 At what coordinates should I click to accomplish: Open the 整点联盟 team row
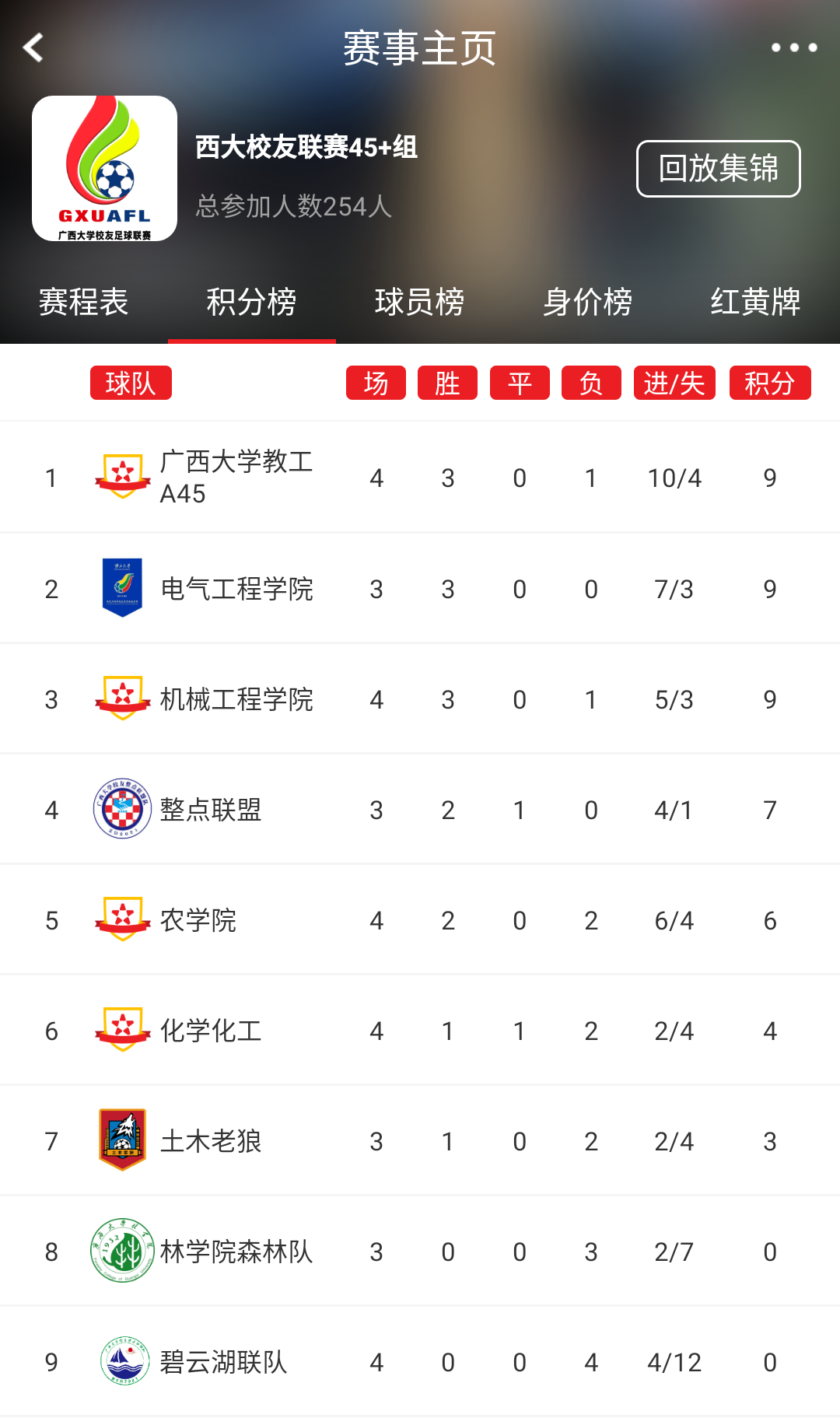pyautogui.click(x=210, y=810)
